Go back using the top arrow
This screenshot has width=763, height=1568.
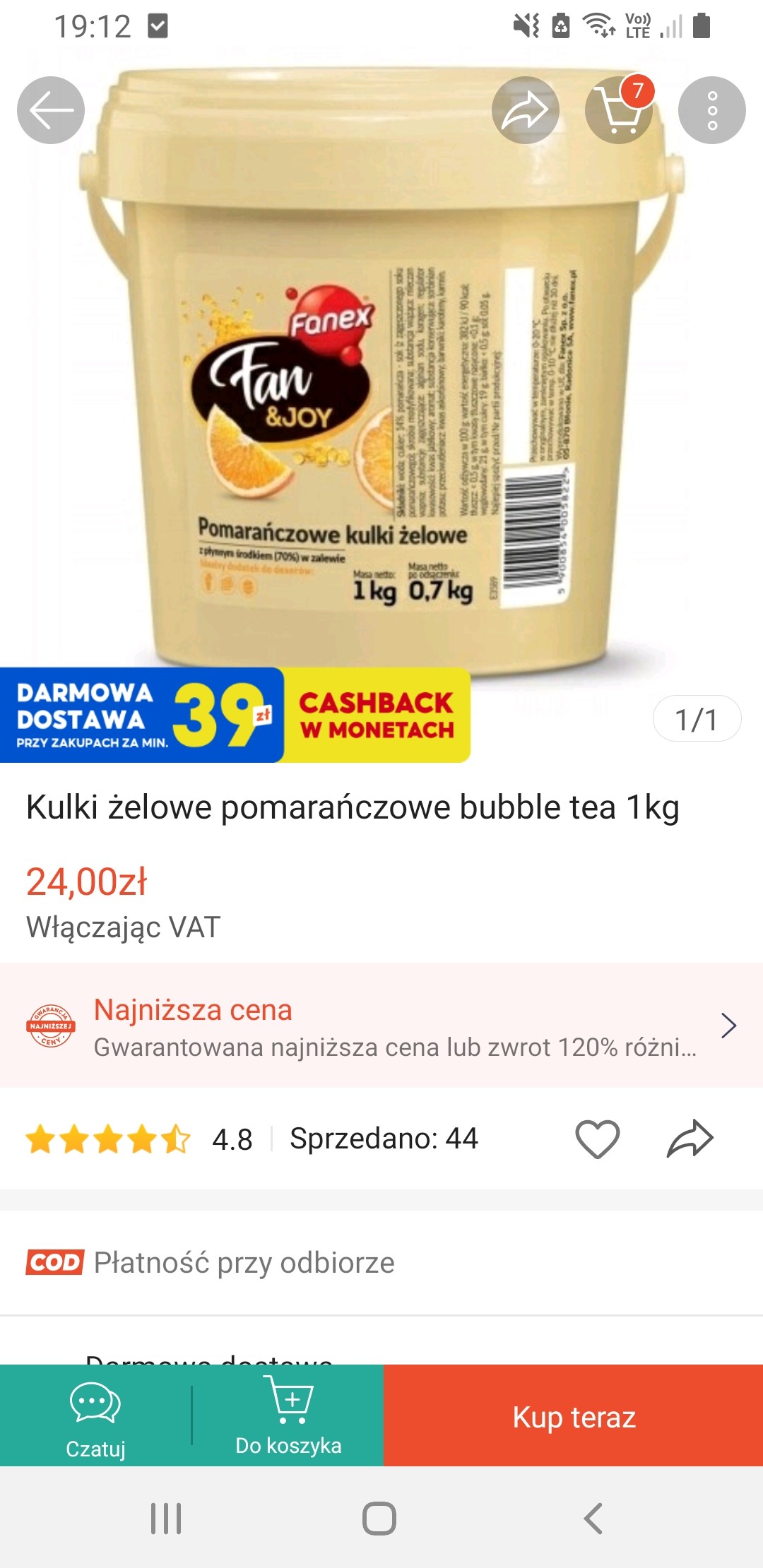[51, 110]
